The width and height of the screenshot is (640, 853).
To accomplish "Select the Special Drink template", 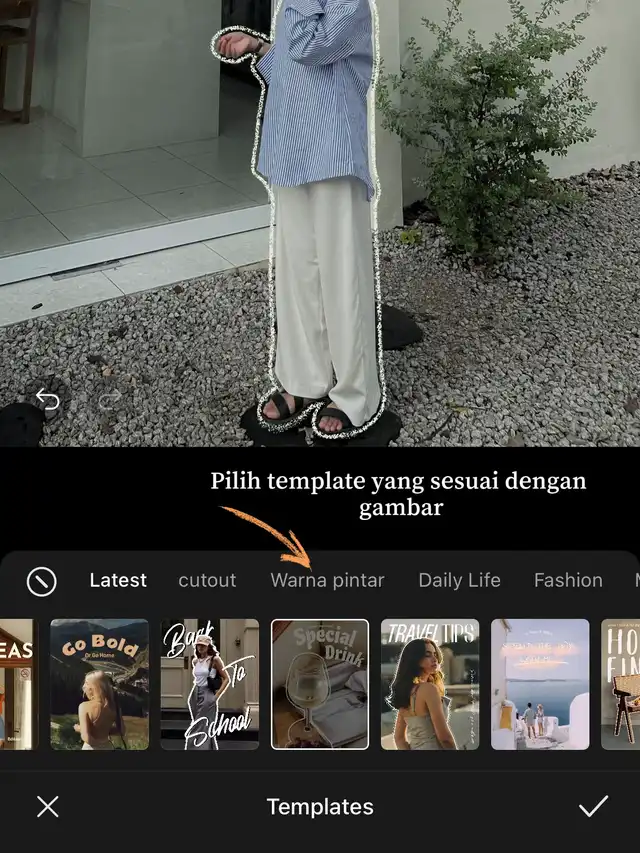I will coord(320,684).
